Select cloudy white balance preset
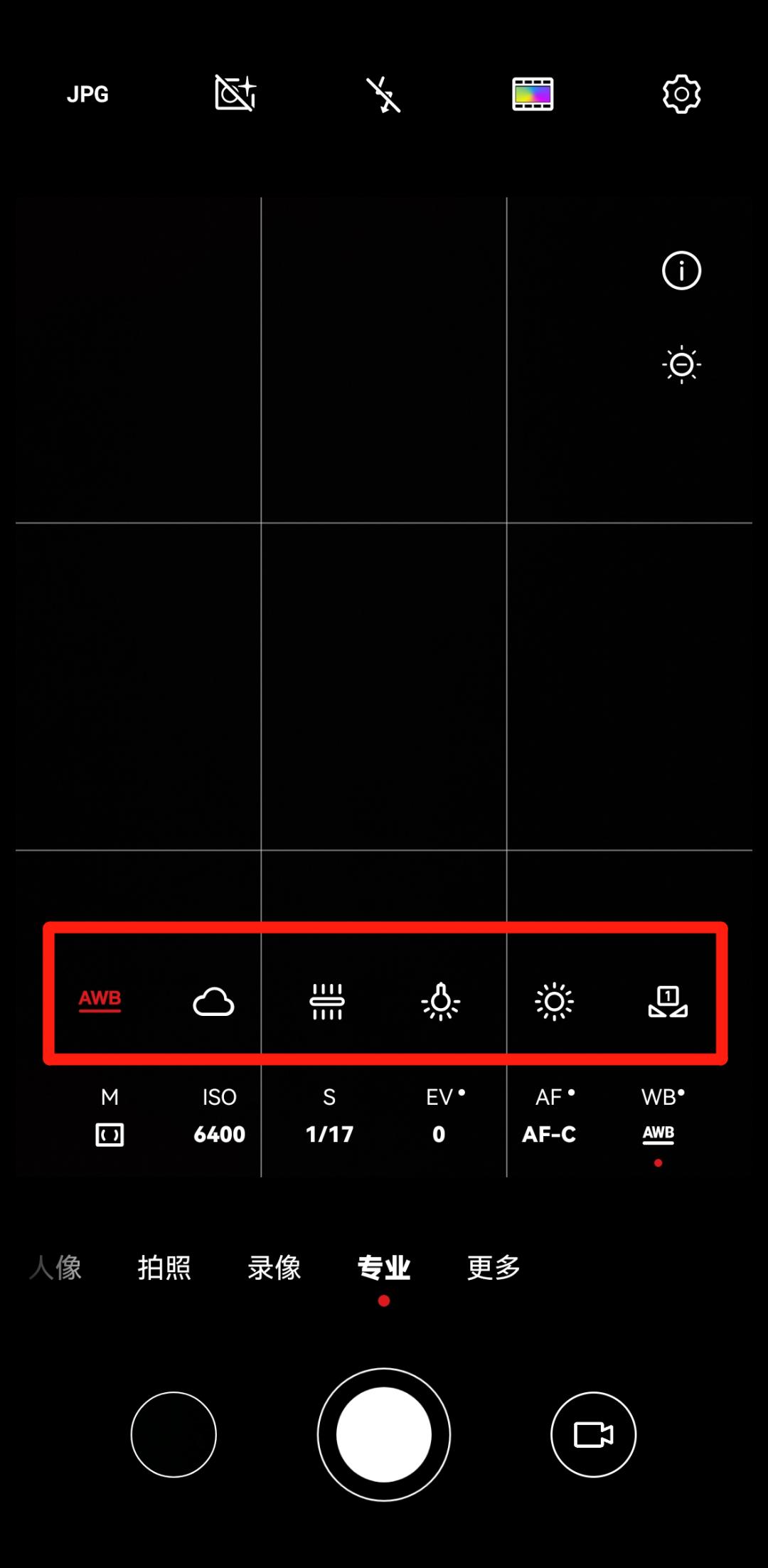This screenshot has width=768, height=1568. coord(213,1002)
